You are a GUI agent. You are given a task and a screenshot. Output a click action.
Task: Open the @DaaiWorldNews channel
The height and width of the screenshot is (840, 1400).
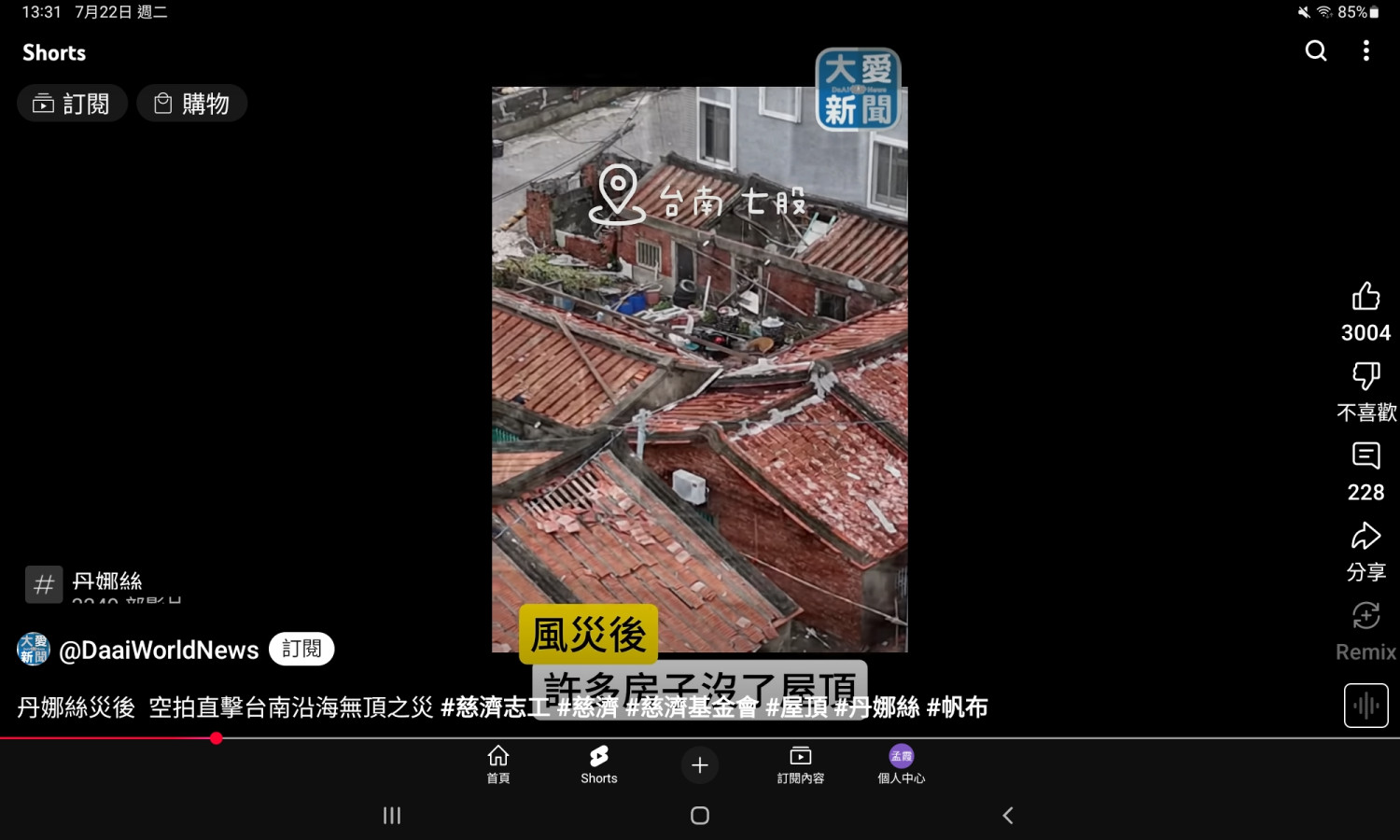click(158, 650)
